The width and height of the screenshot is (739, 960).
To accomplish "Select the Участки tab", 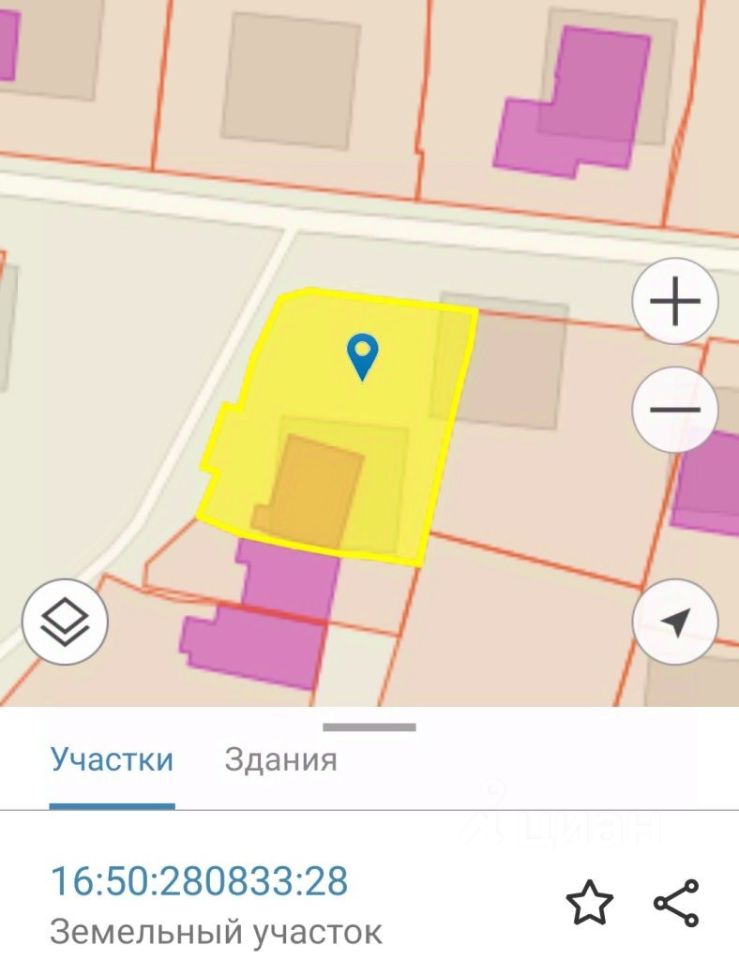I will [112, 759].
